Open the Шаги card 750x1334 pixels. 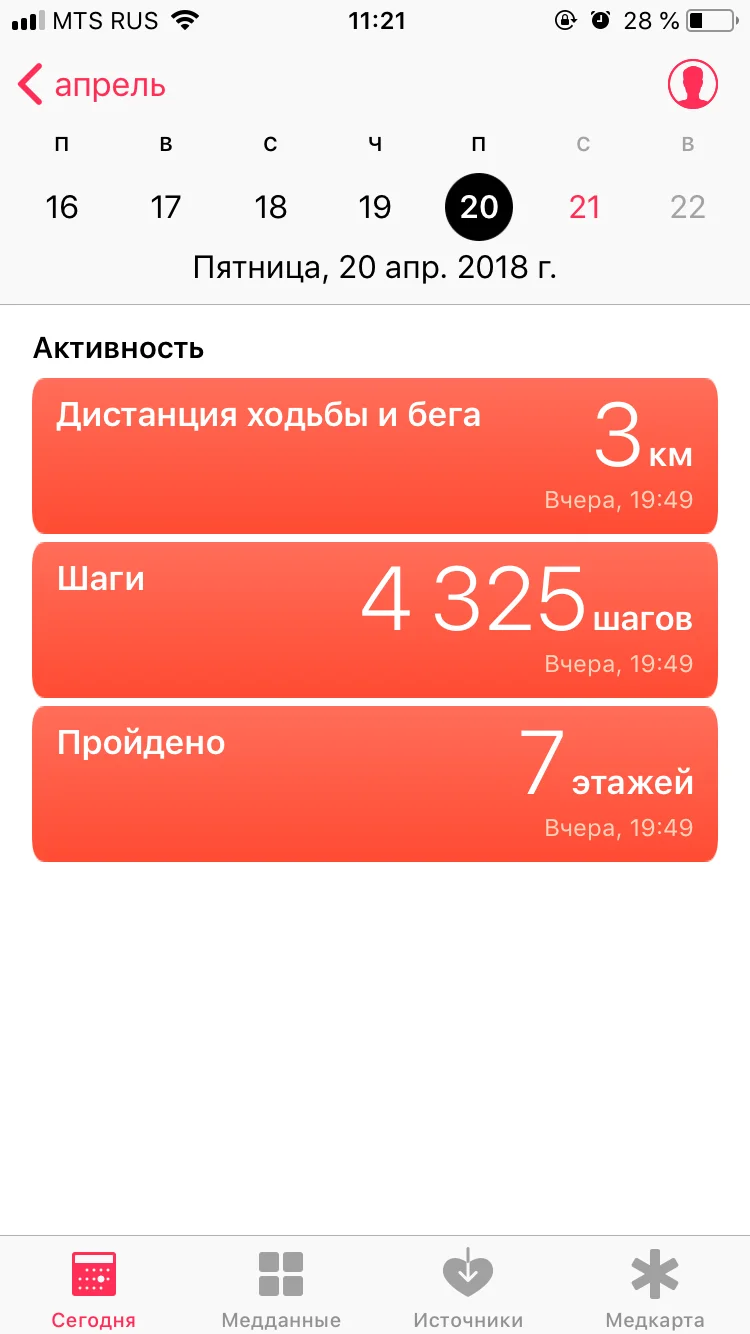[375, 620]
